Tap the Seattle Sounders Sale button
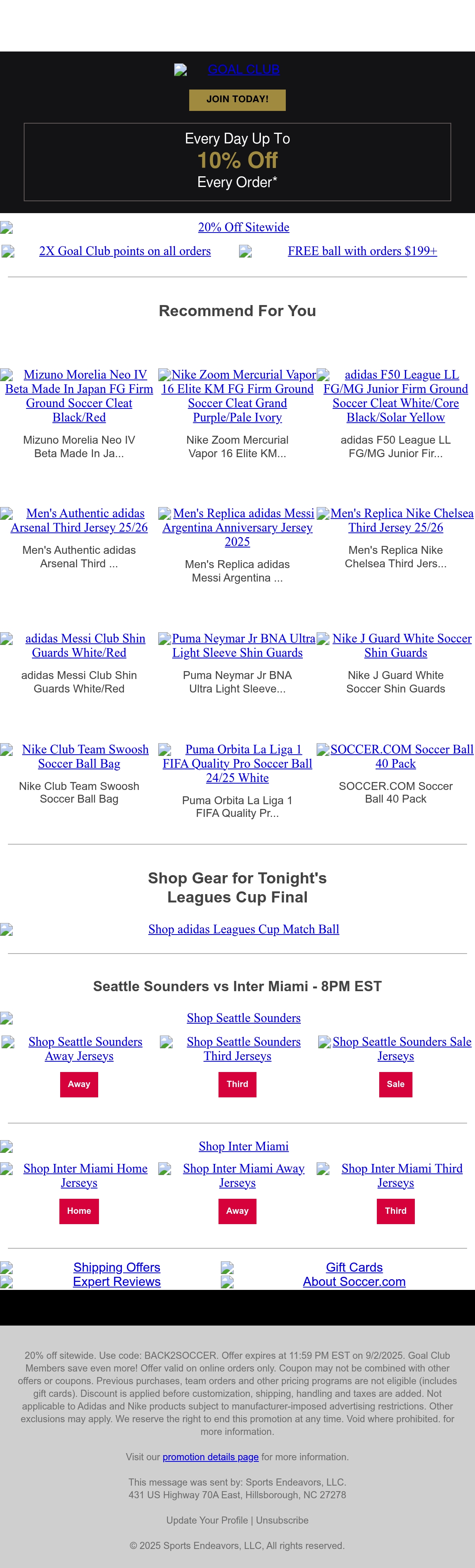 coord(395,1084)
